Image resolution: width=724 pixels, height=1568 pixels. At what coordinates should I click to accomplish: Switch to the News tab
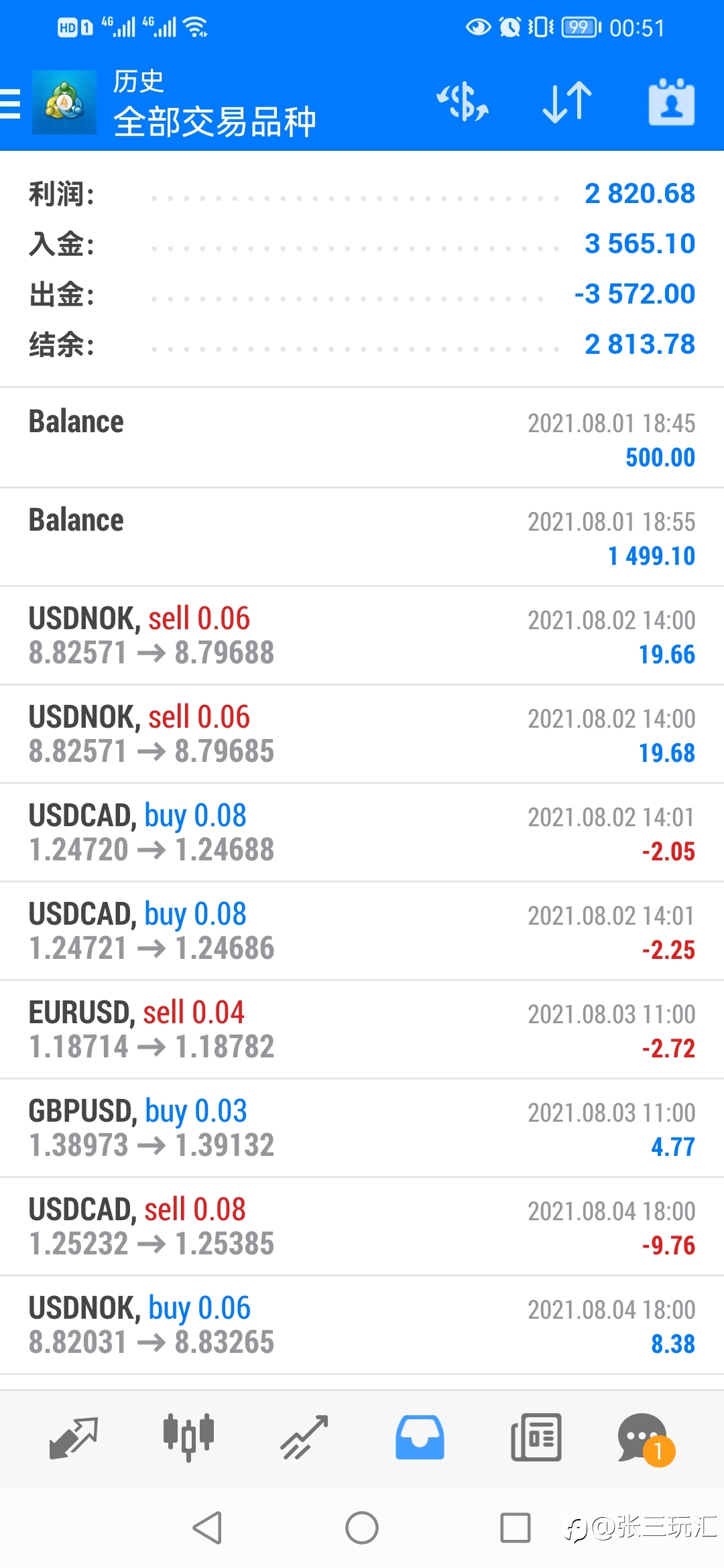tap(536, 1438)
